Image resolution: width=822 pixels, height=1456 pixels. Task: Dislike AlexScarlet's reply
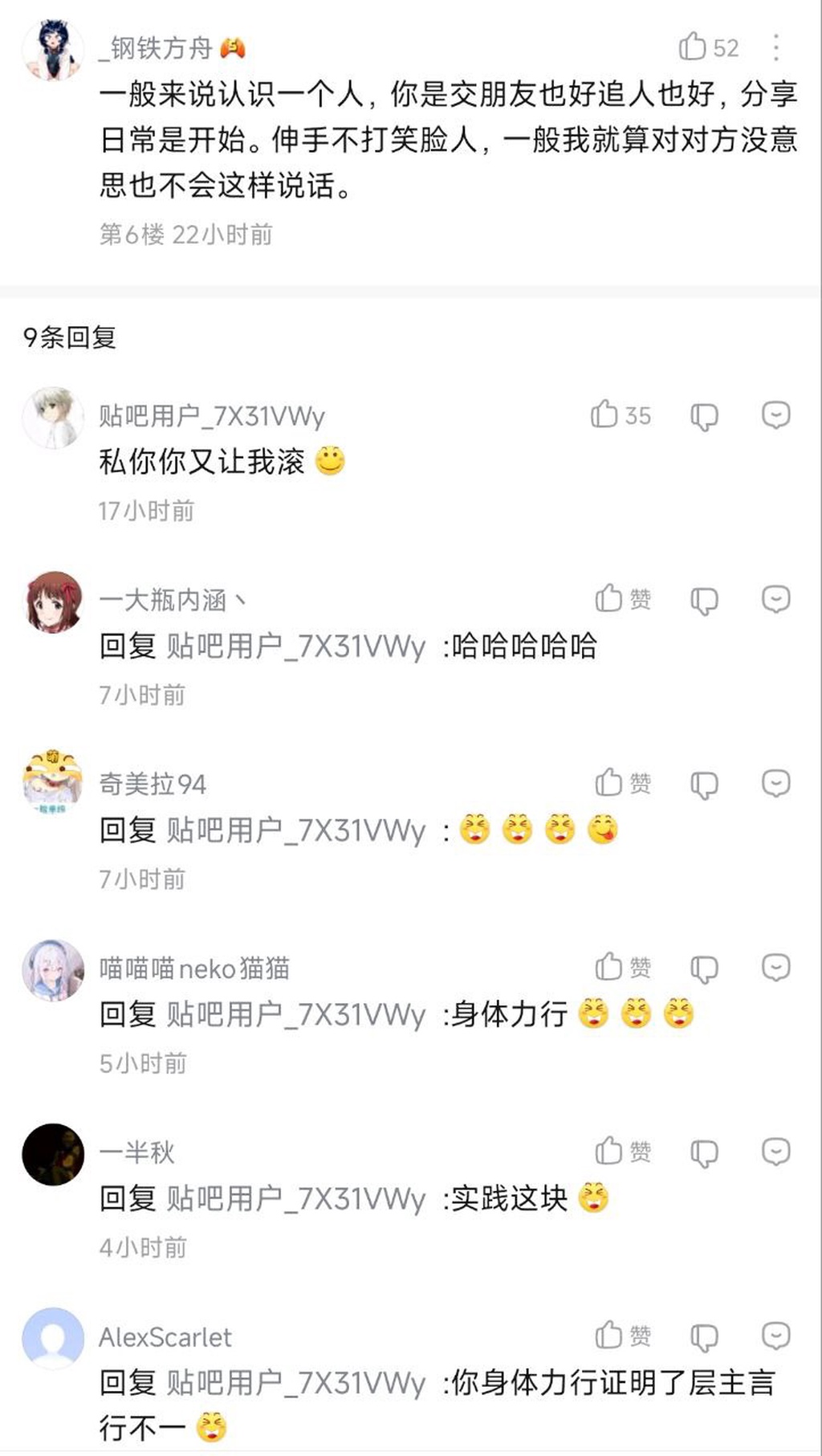point(704,1337)
